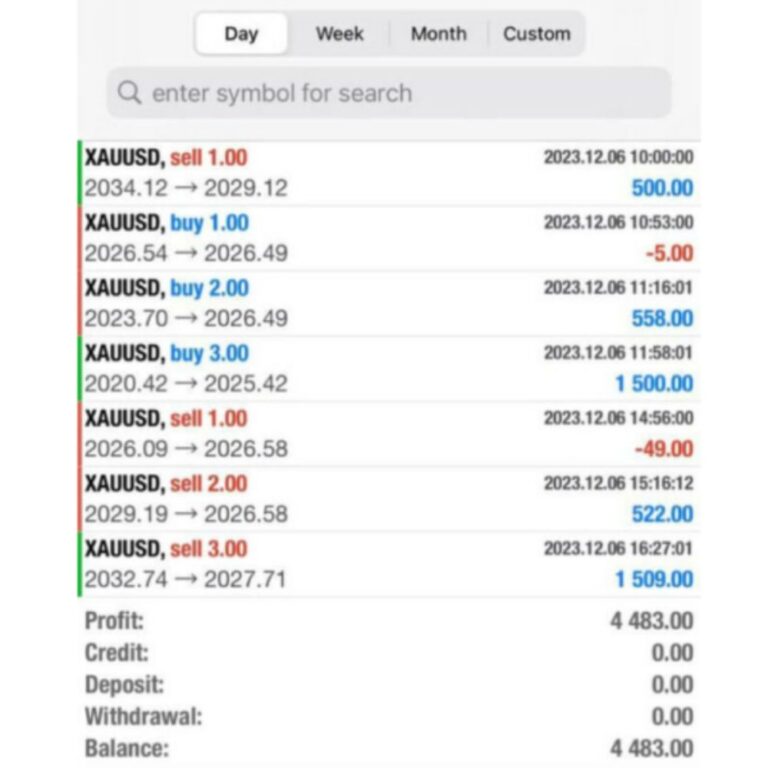Switch to the Day period tab
Image resolution: width=768 pixels, height=768 pixels.
point(241,34)
